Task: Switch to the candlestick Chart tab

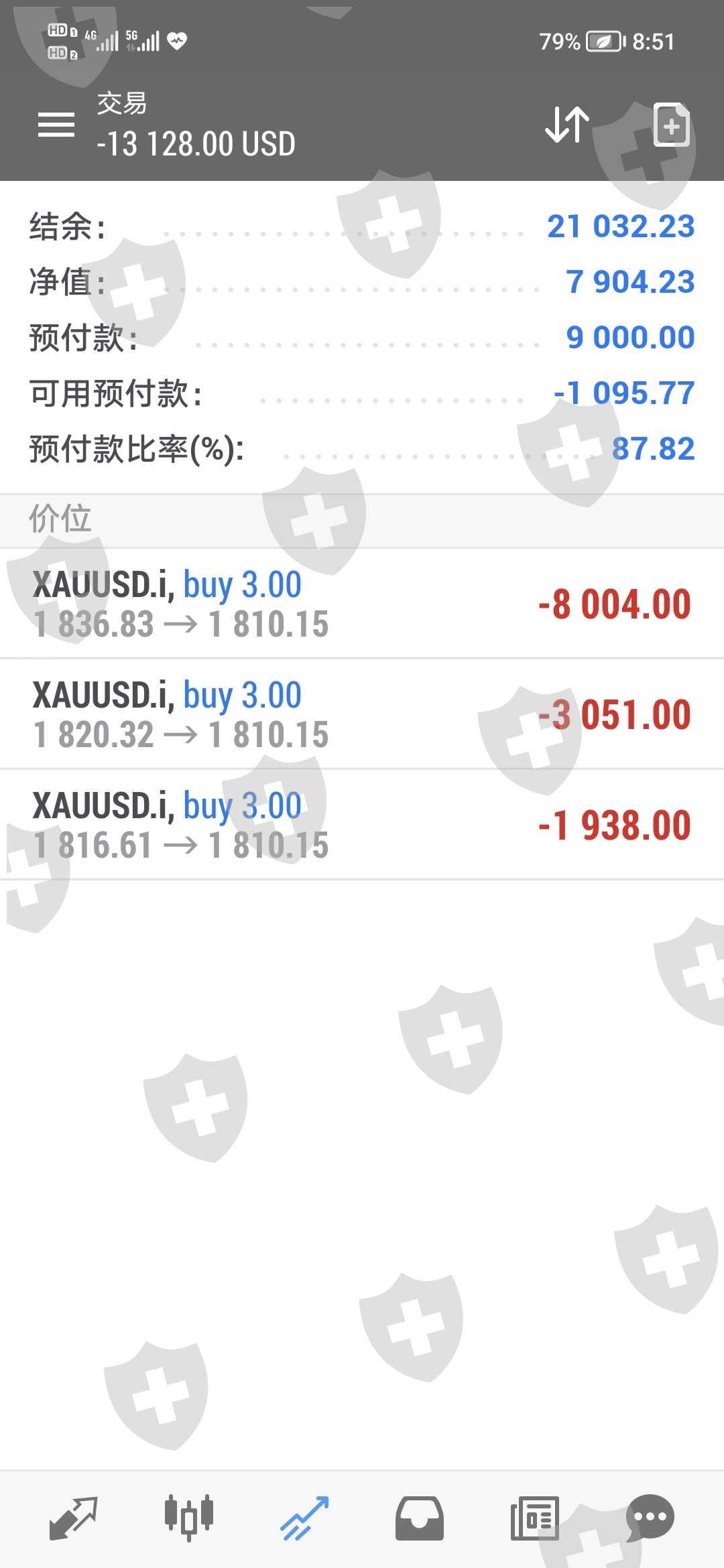Action: tap(189, 1518)
